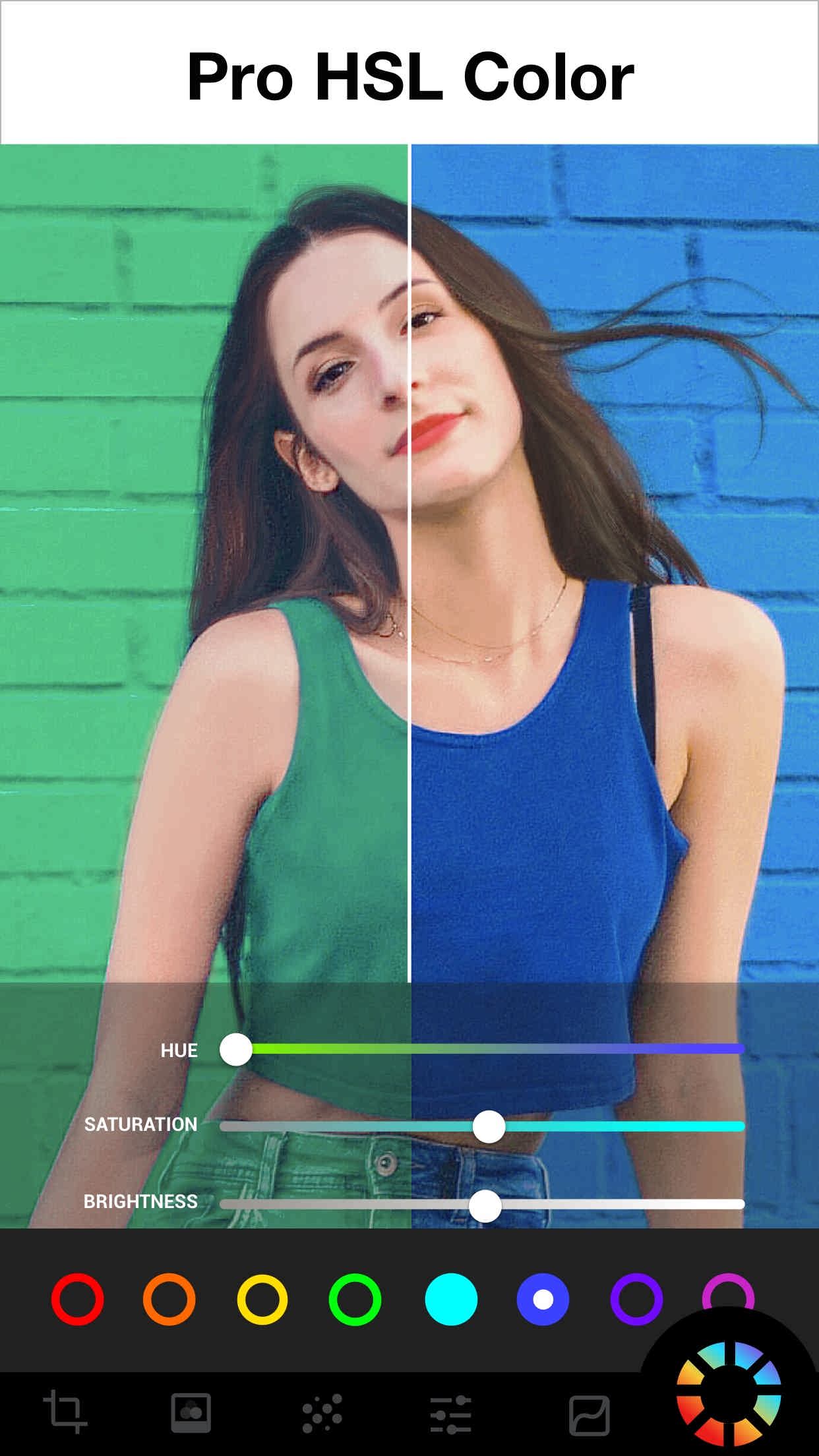
Task: Open the crop tool
Action: (x=65, y=1412)
